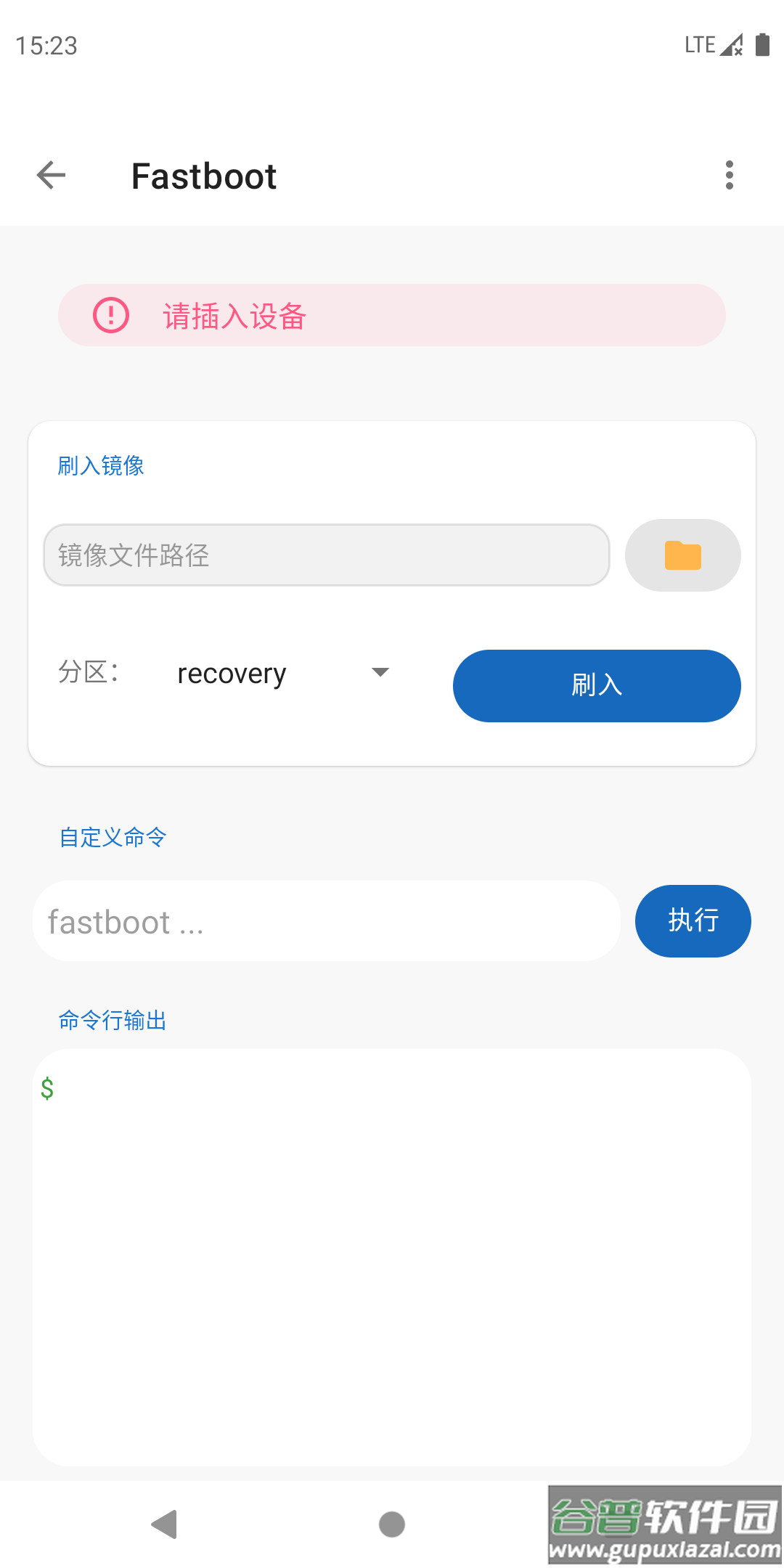Click the folder icon to browse images
This screenshot has height=1568, width=784.
point(682,555)
